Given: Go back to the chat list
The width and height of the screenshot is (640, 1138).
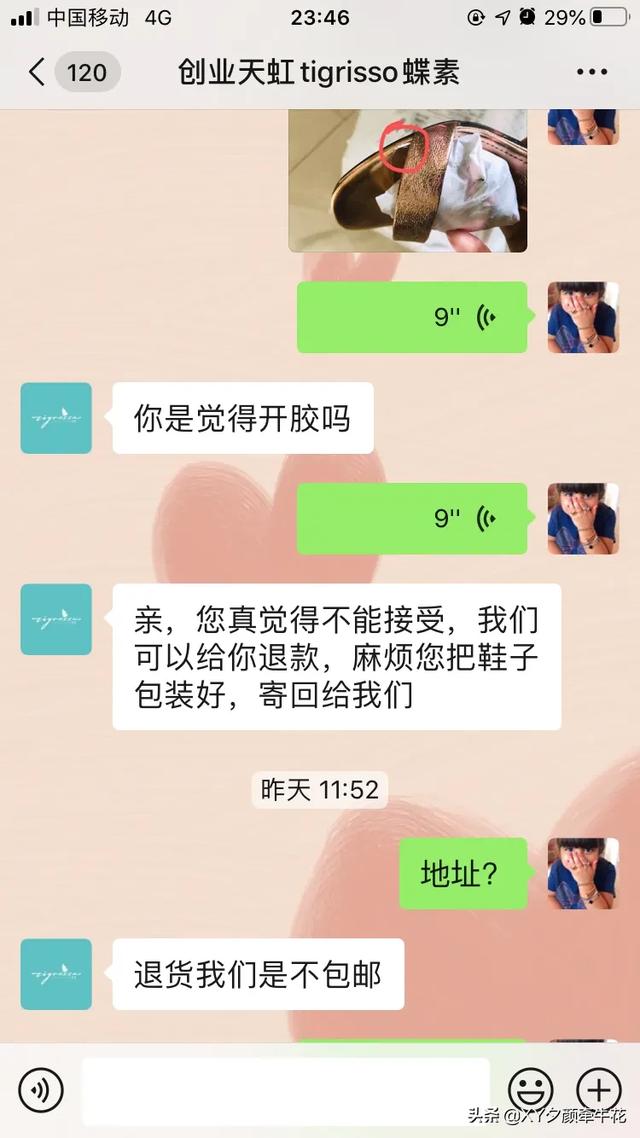Looking at the screenshot, I should pyautogui.click(x=38, y=72).
